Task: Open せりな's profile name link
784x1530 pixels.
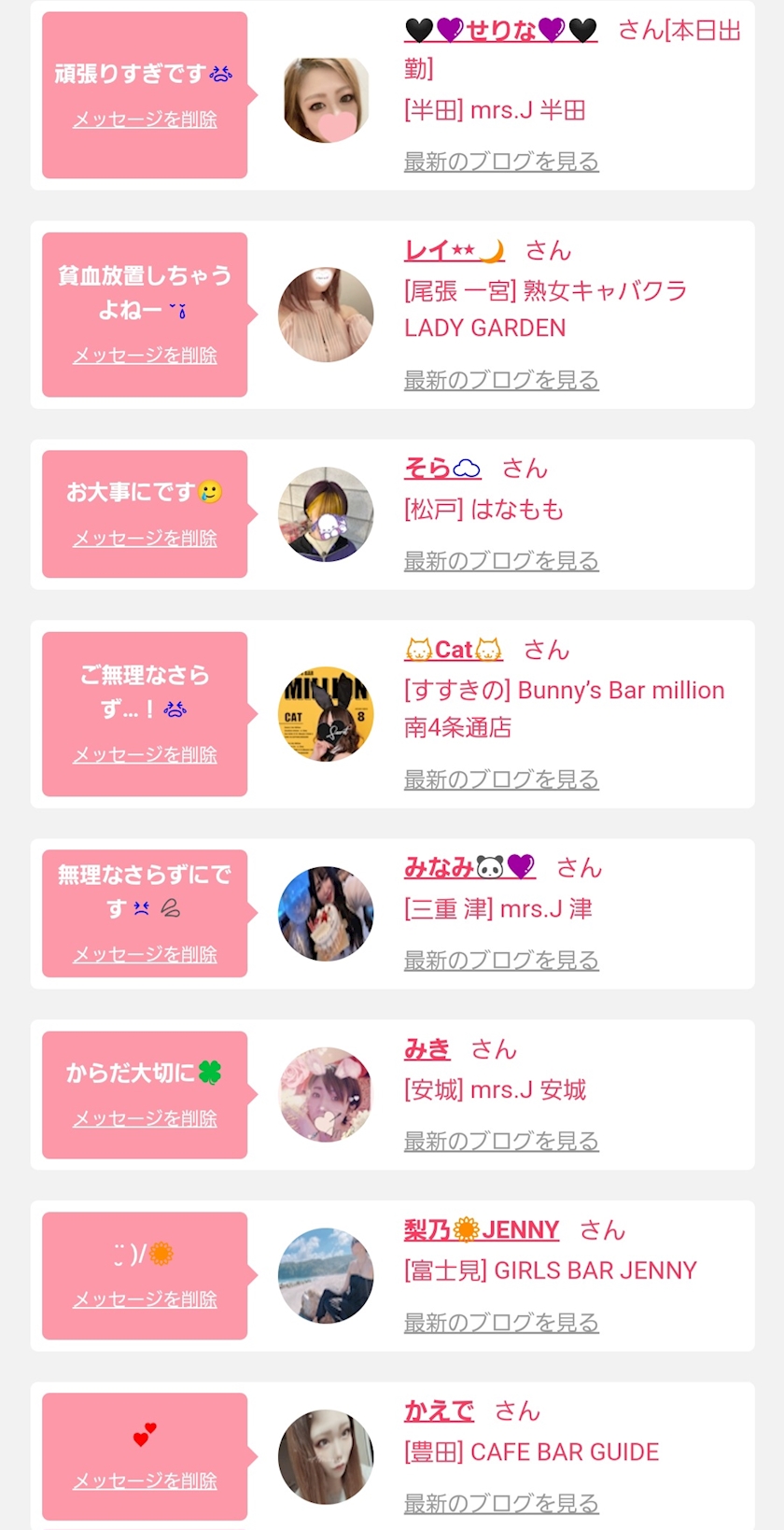Action: (500, 31)
